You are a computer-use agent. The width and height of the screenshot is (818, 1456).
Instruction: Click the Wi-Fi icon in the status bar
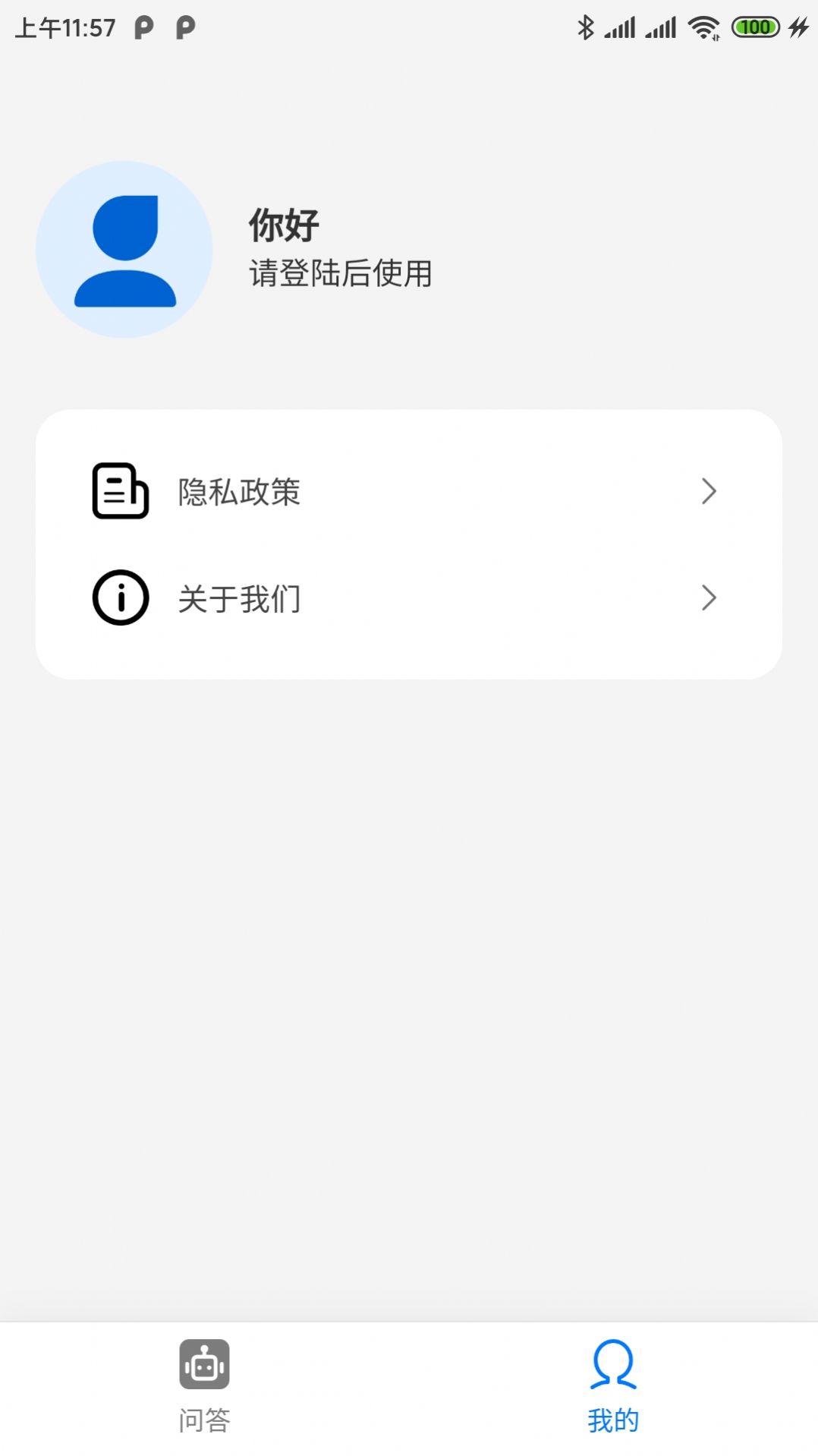point(702,27)
